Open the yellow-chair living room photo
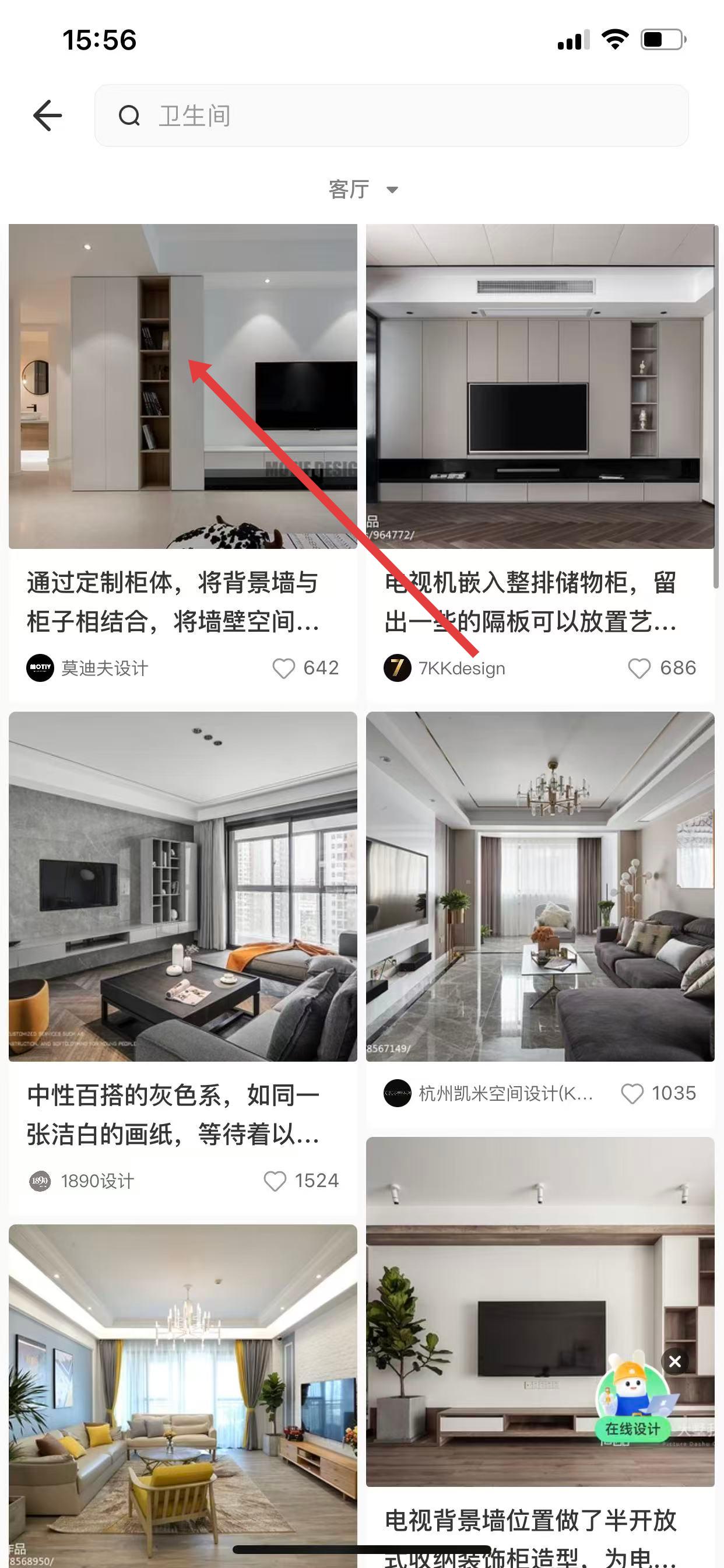724x1568 pixels. pos(182,1394)
